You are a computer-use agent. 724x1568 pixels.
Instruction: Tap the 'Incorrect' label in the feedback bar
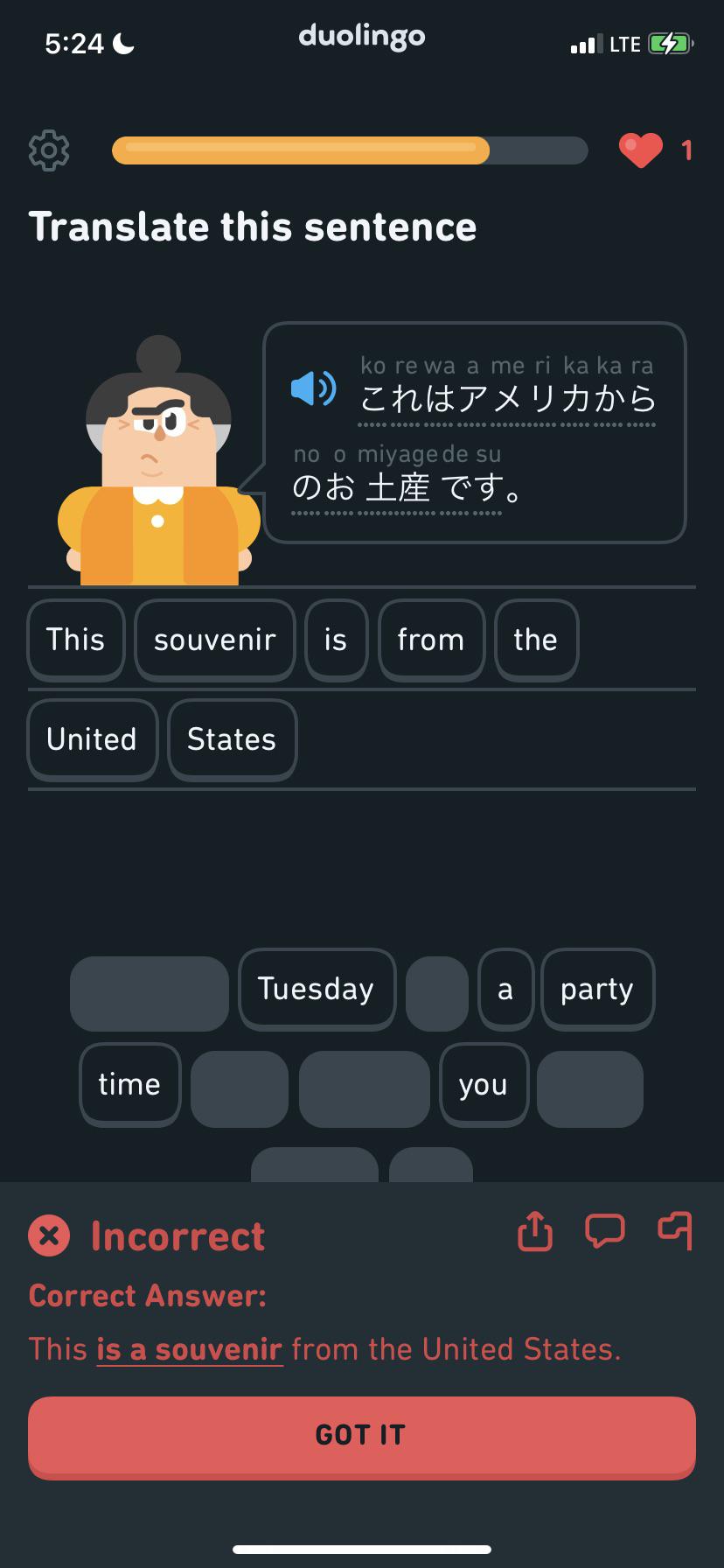(175, 1235)
